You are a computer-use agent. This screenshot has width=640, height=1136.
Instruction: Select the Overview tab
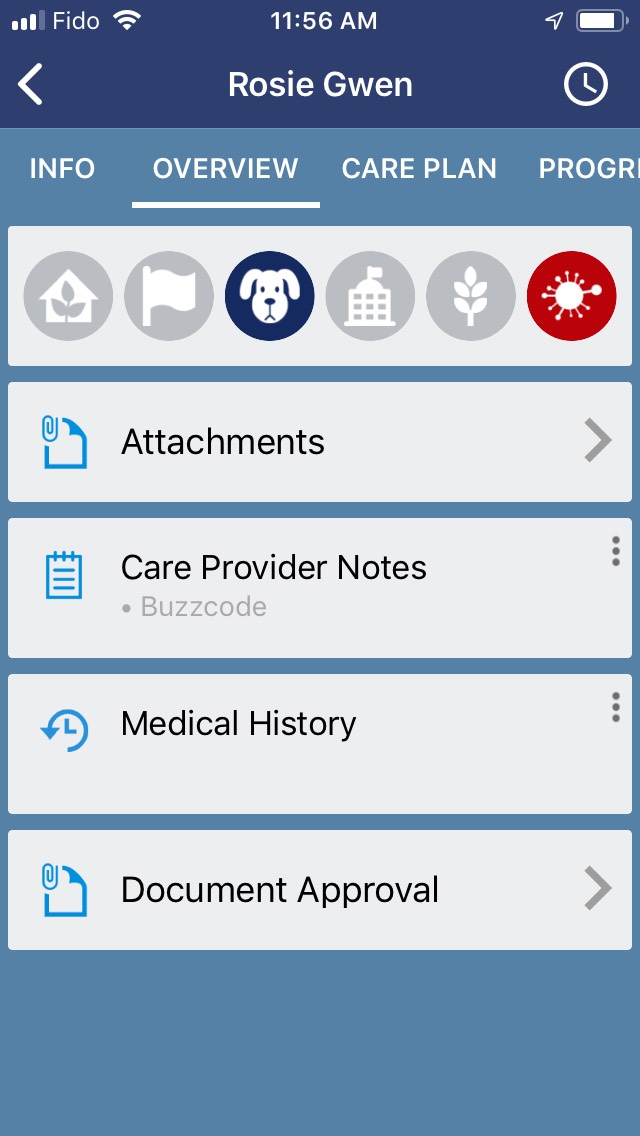pos(225,169)
